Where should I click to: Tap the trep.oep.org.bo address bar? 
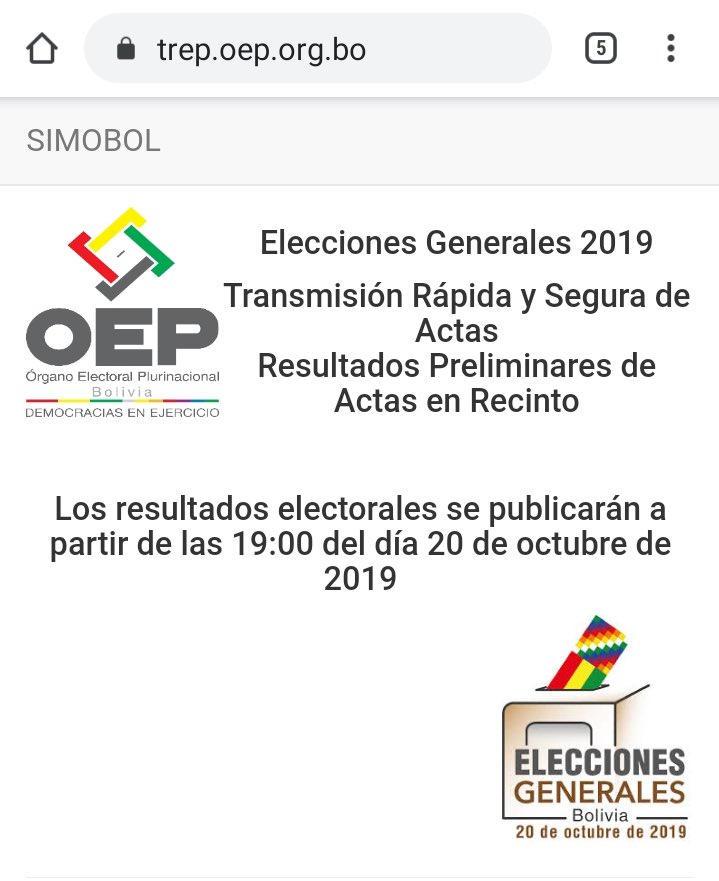coord(318,48)
